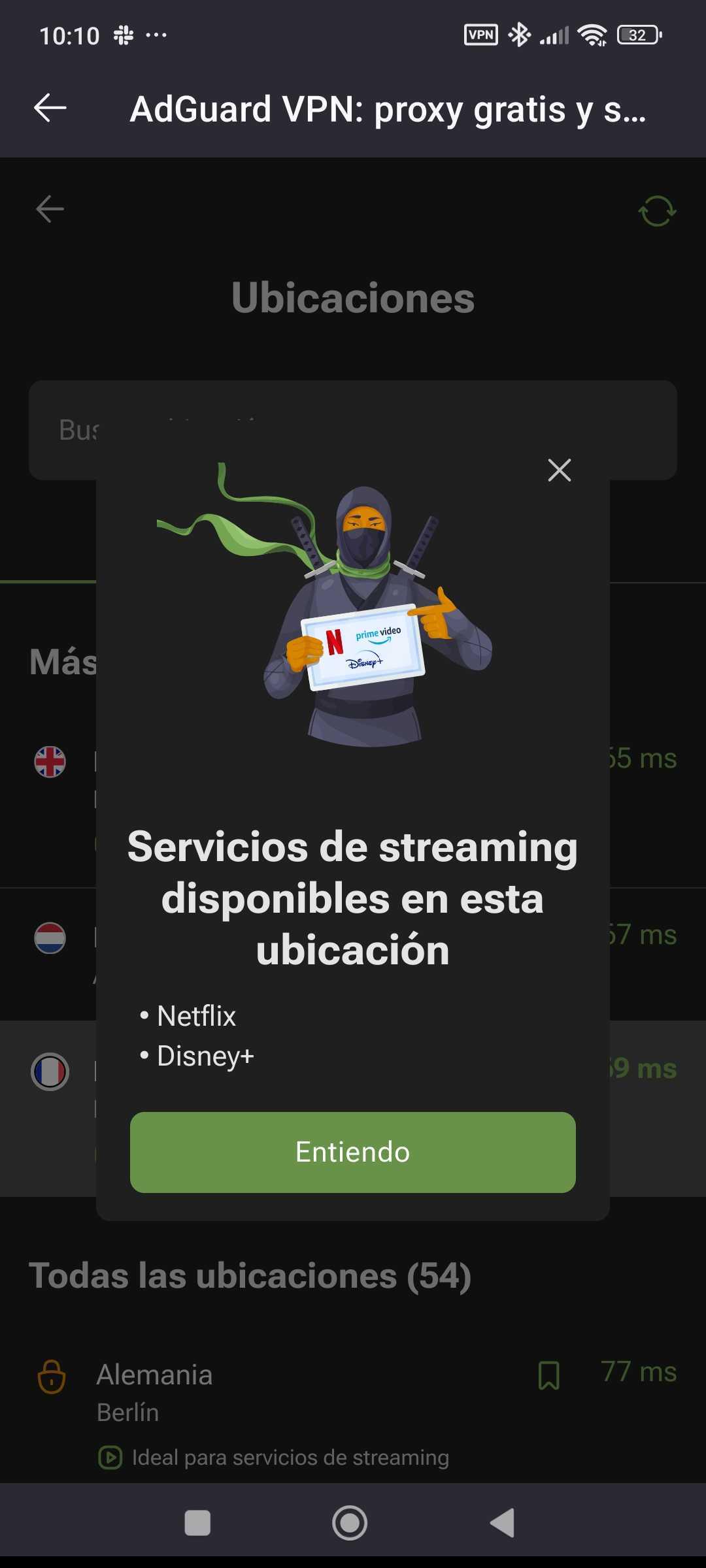
Task: Close the streaming services dialog
Action: [x=559, y=470]
